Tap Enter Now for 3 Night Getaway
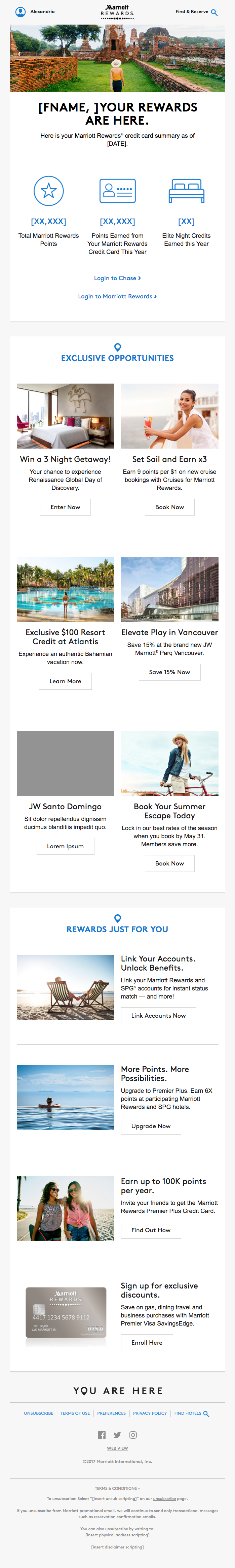The height and width of the screenshot is (1568, 235). coord(66,507)
